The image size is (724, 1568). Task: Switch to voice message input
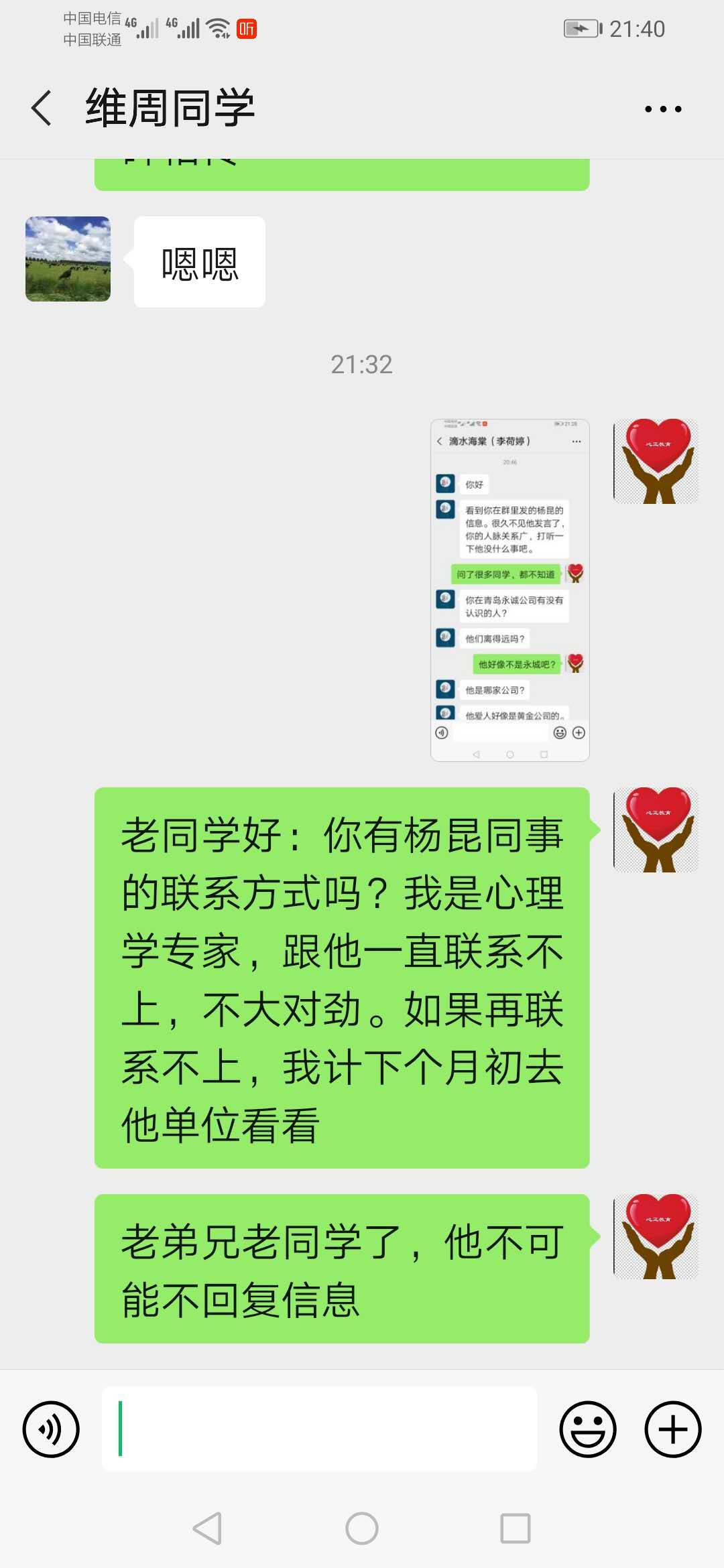click(51, 1429)
